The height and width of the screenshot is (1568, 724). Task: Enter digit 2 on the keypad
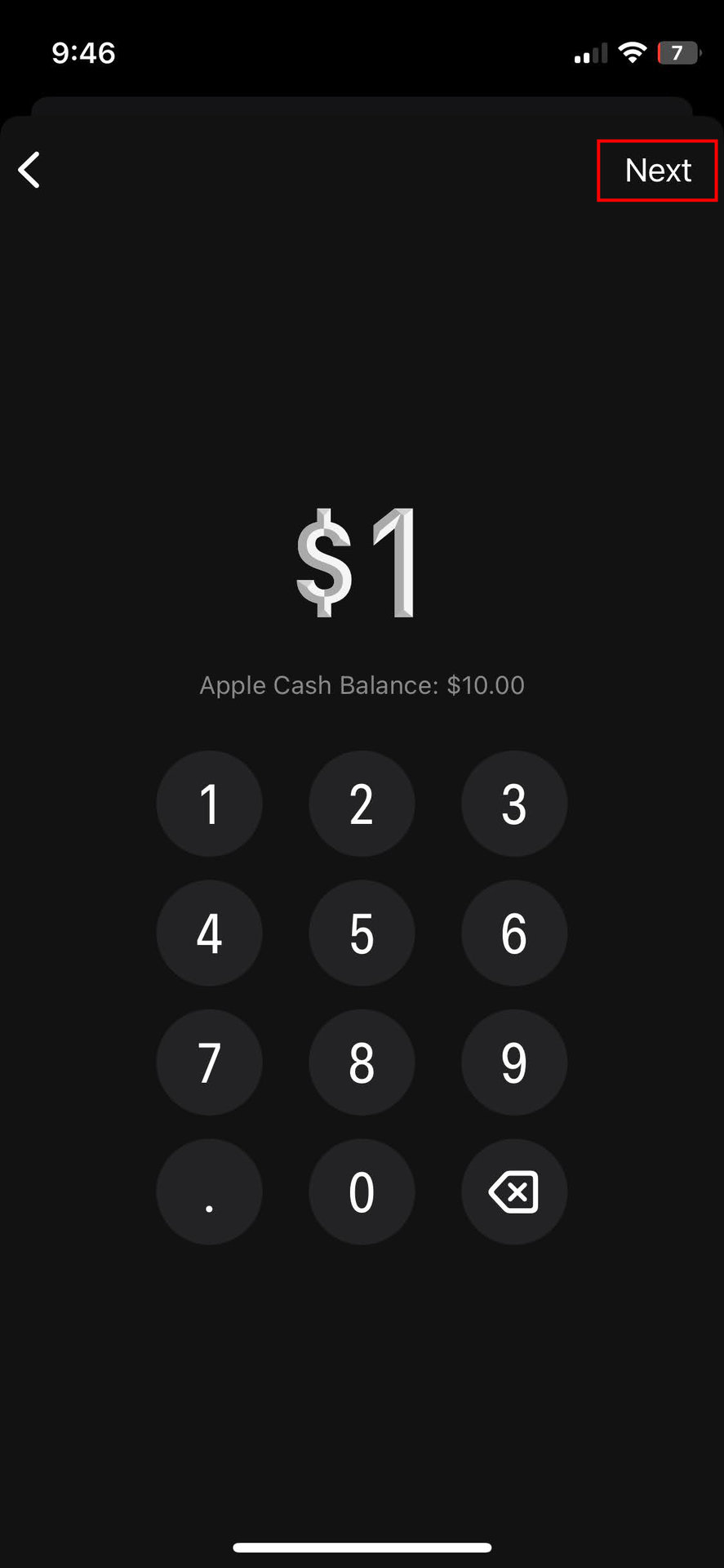click(362, 804)
